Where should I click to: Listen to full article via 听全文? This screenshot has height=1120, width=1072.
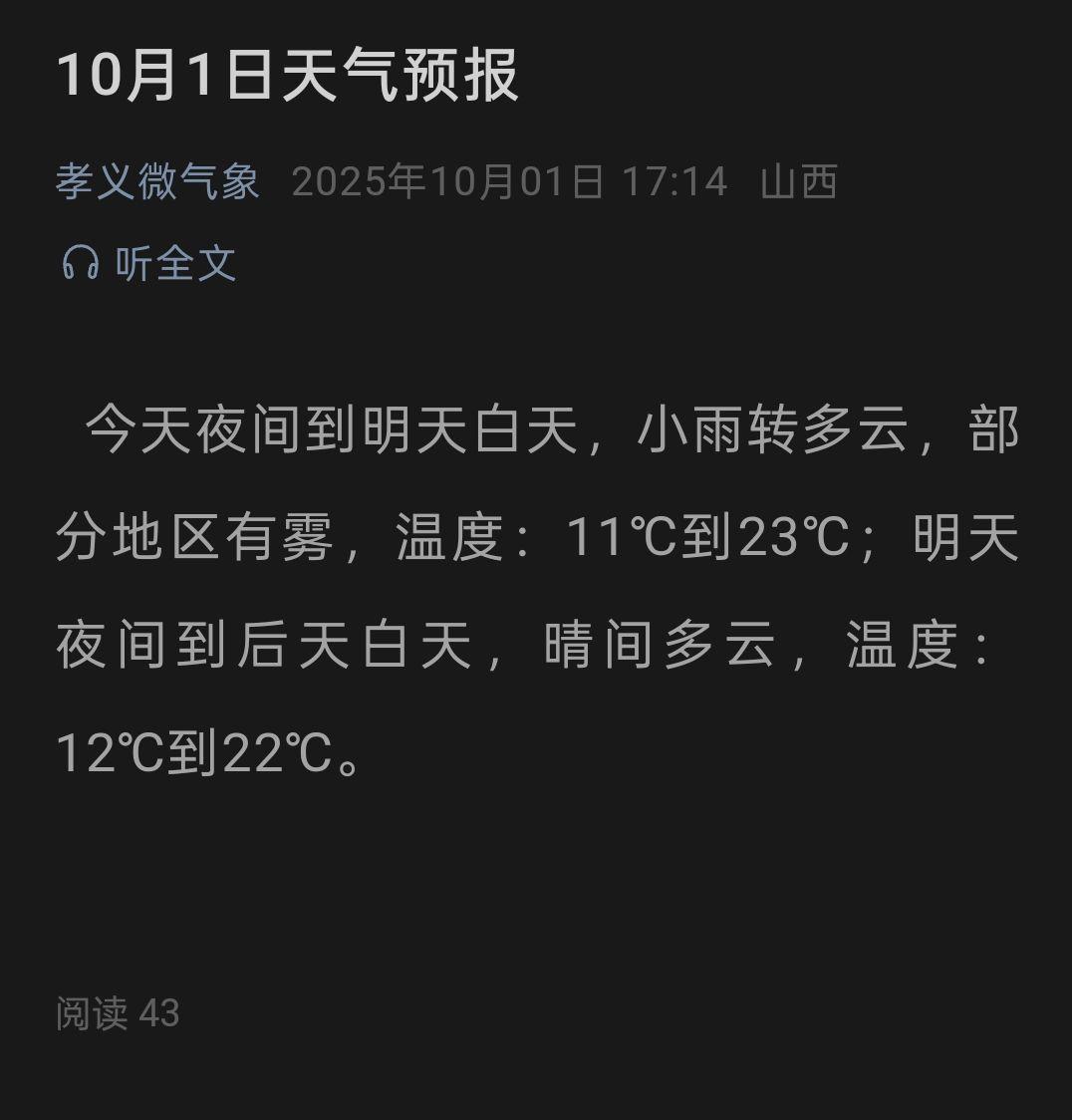(149, 264)
